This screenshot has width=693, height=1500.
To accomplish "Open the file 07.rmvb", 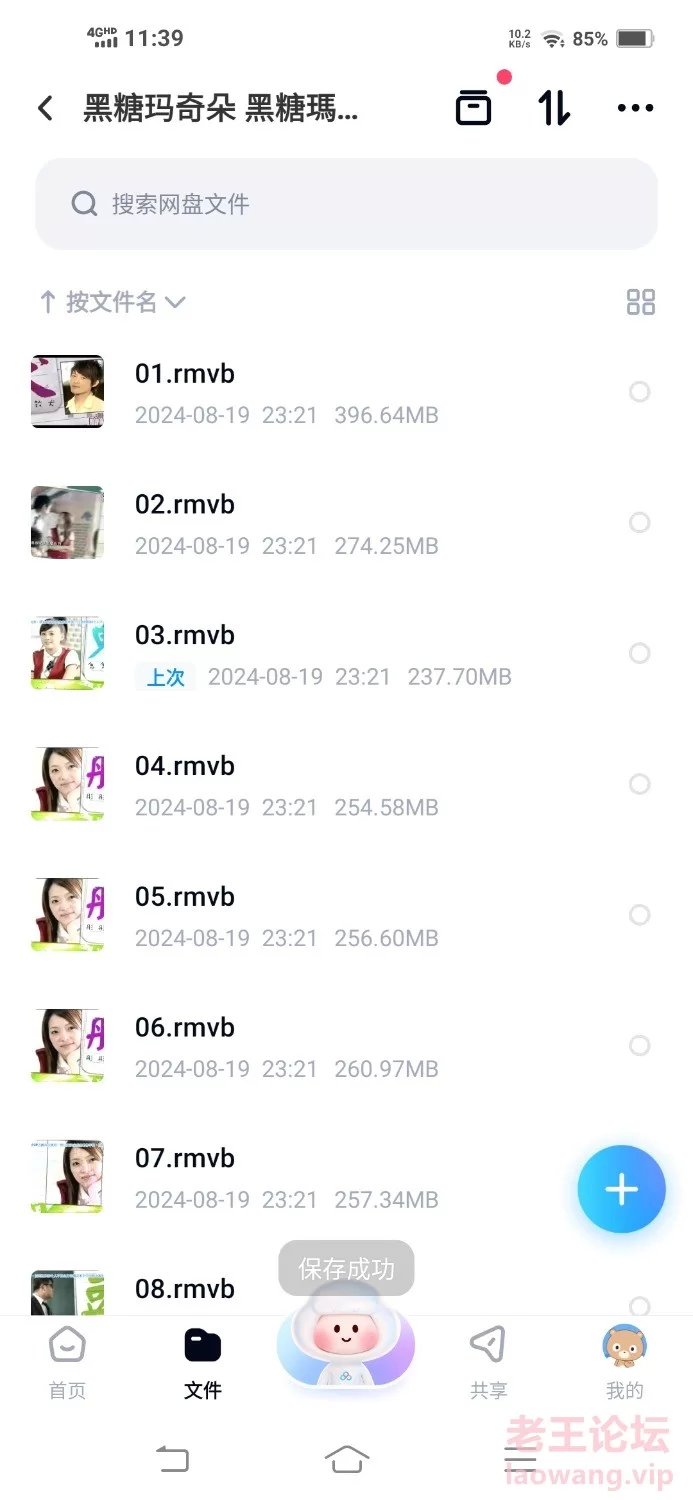I will coord(346,1177).
